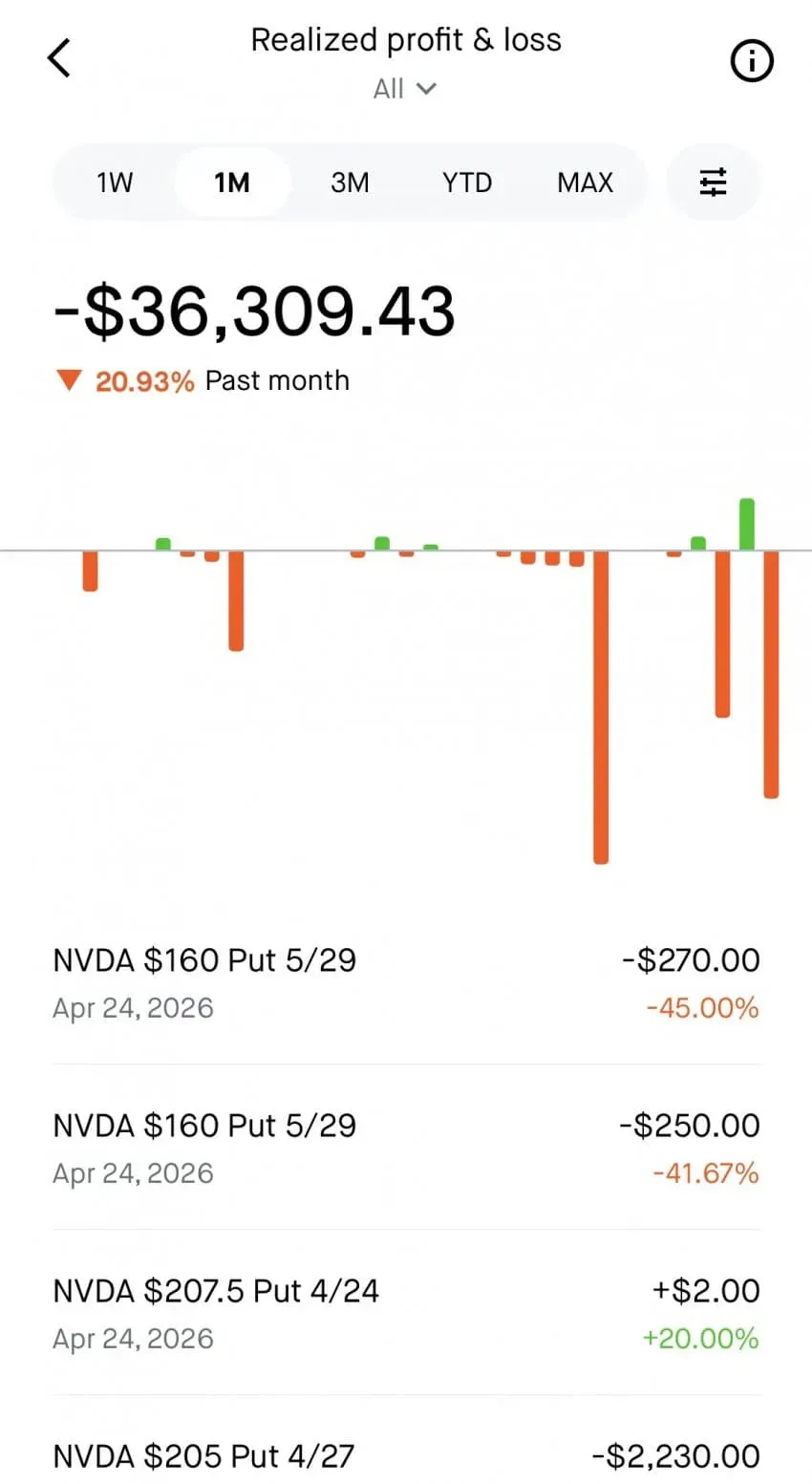Open the NVDA $207.5 Put 4/24 trade

406,1312
